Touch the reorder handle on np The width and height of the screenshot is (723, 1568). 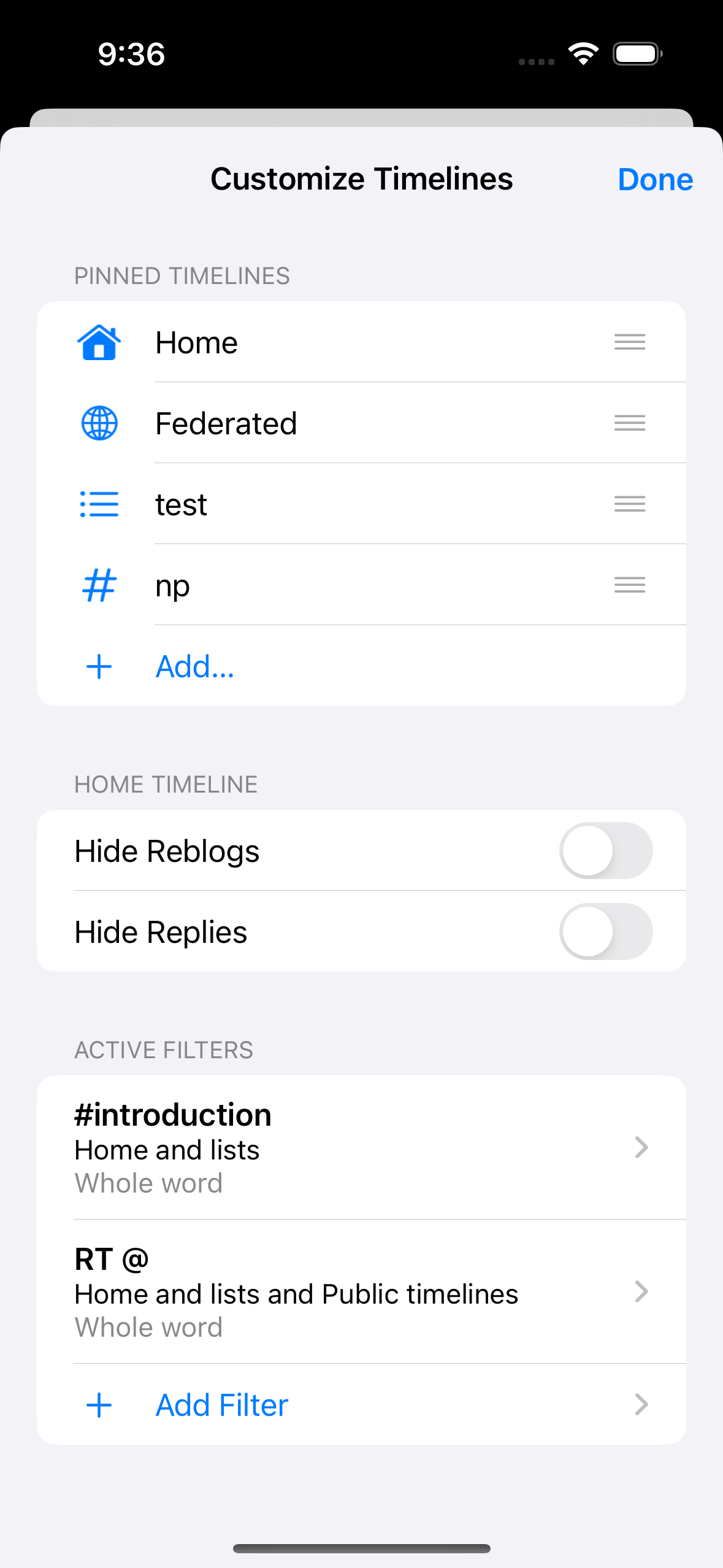[630, 585]
